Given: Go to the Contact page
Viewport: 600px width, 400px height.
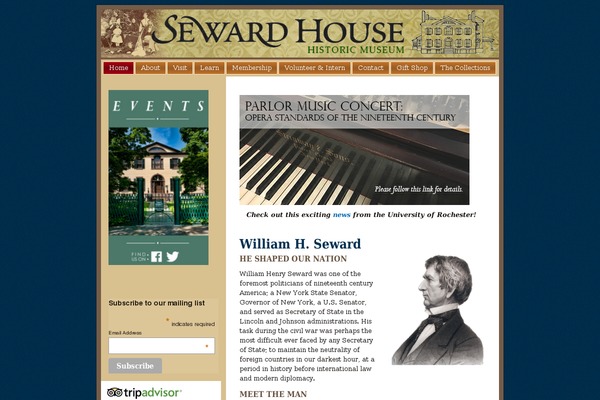Looking at the screenshot, I should [370, 68].
